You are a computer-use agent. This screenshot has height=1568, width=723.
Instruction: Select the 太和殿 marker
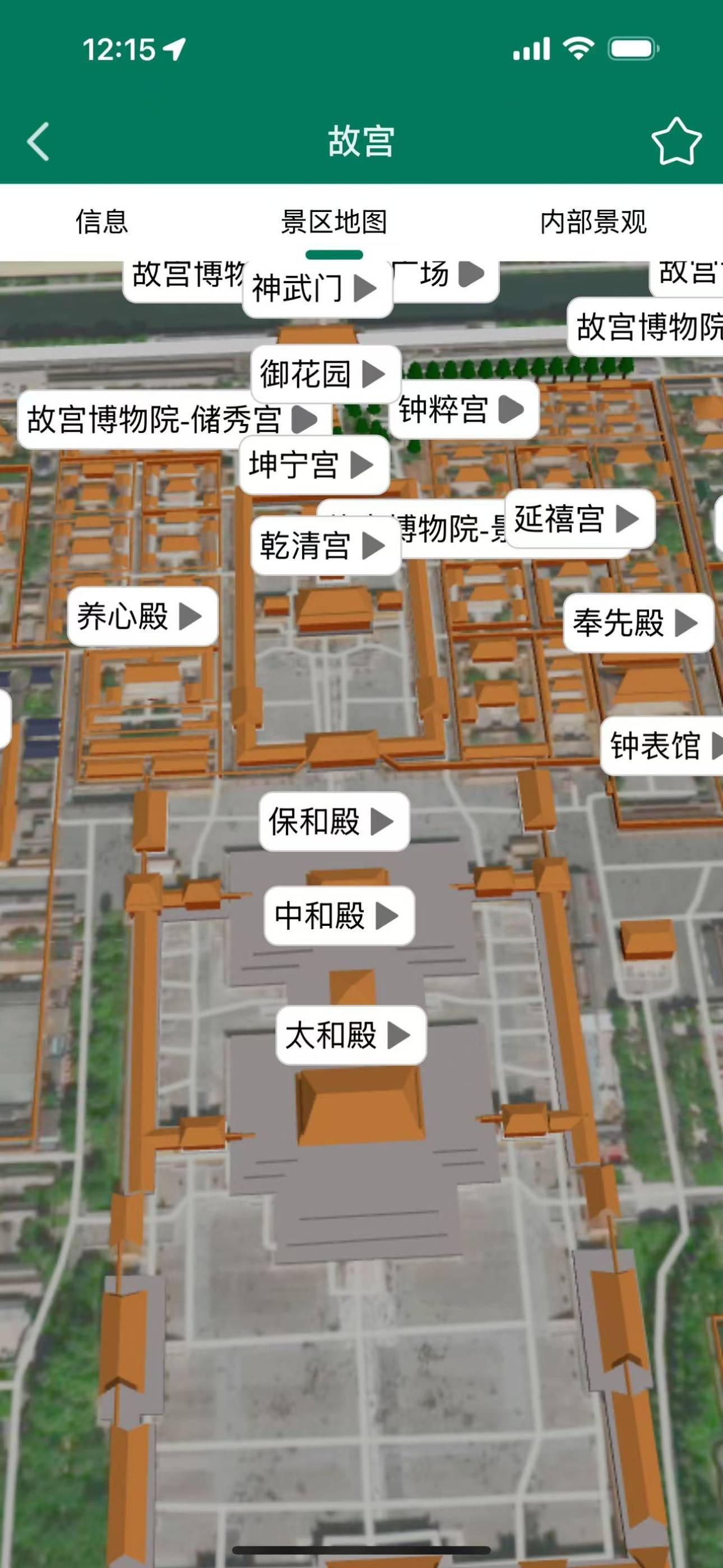(x=350, y=1035)
